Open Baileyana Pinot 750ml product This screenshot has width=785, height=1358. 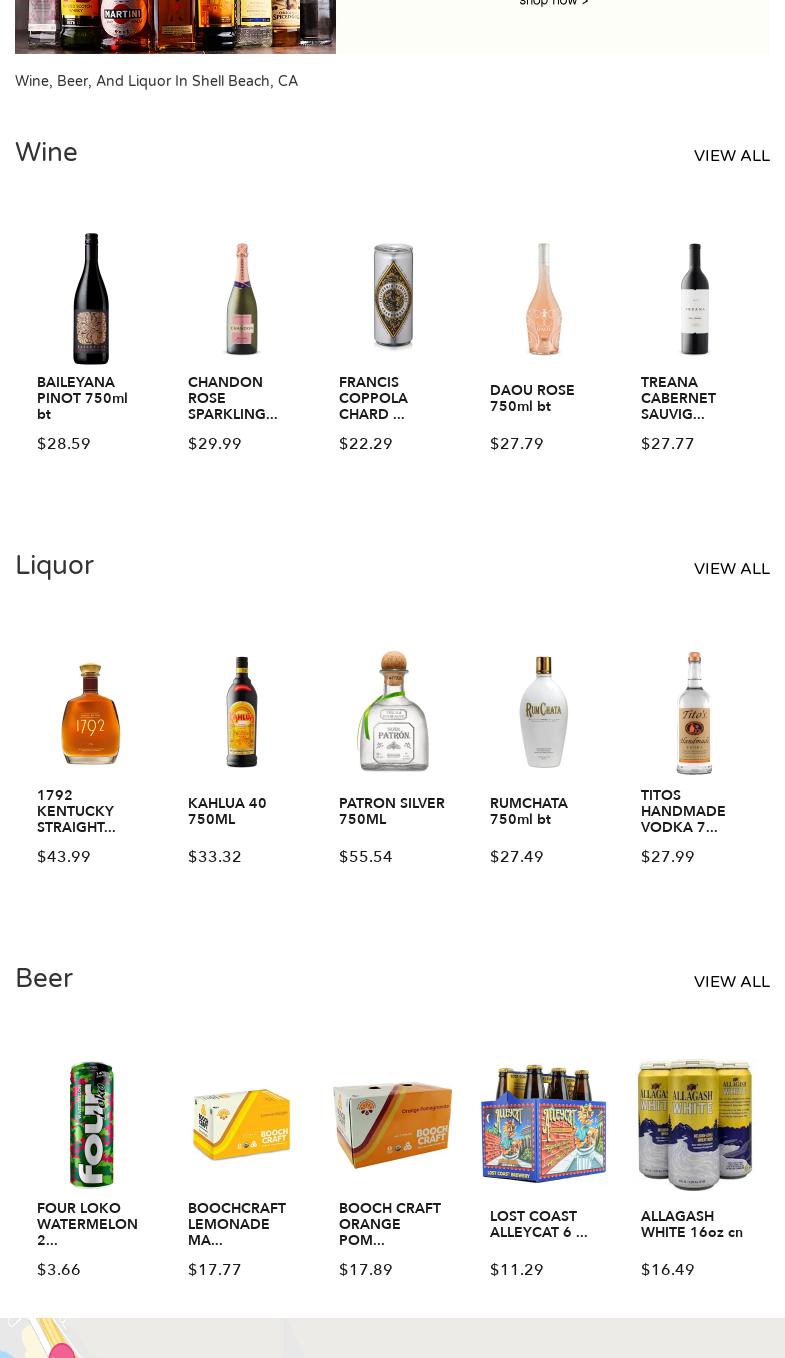click(90, 300)
